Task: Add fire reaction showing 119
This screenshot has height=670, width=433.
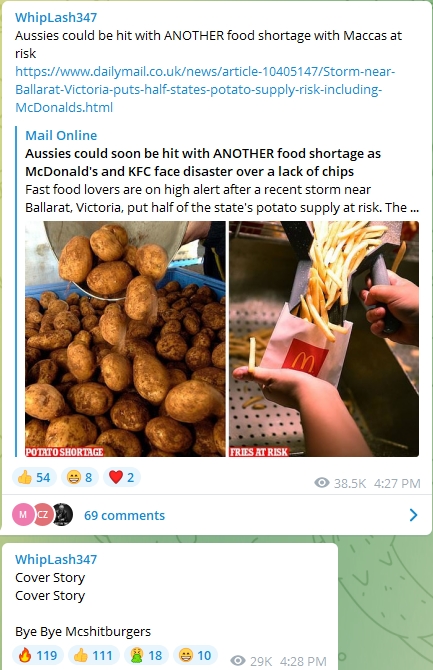Action: 38,655
